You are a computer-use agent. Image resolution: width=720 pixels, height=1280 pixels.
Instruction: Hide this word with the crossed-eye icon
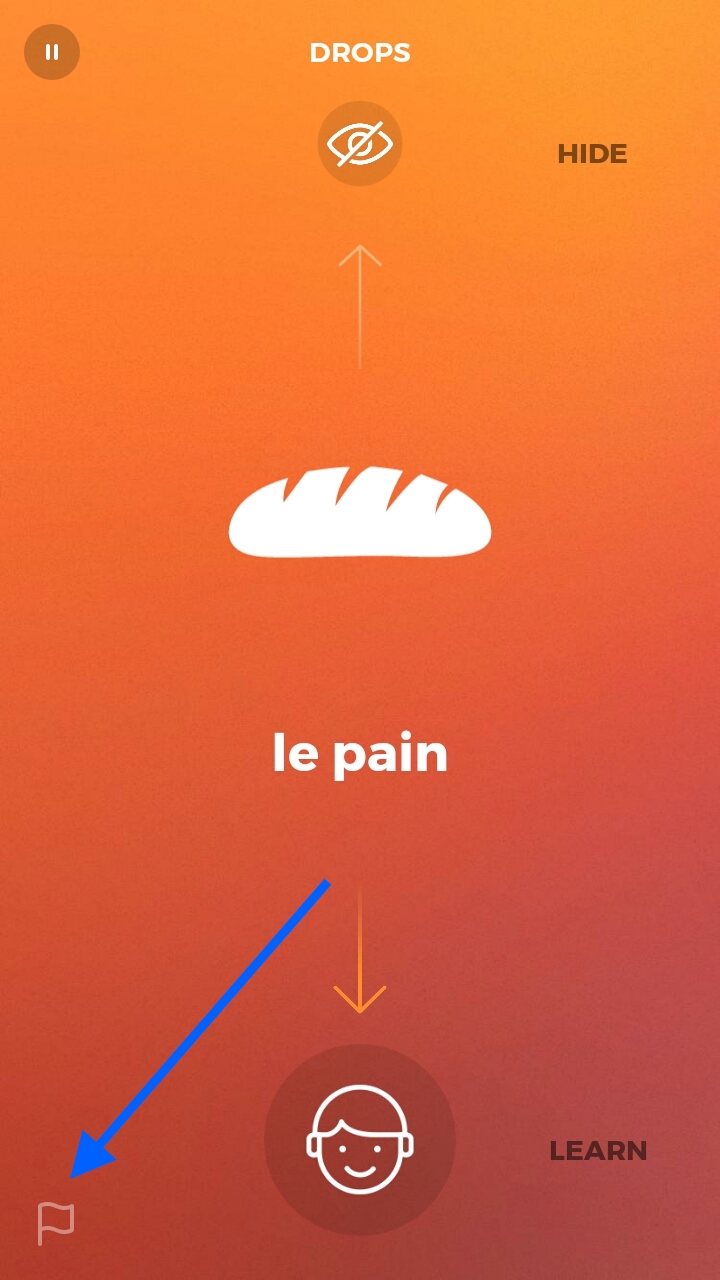pyautogui.click(x=360, y=145)
